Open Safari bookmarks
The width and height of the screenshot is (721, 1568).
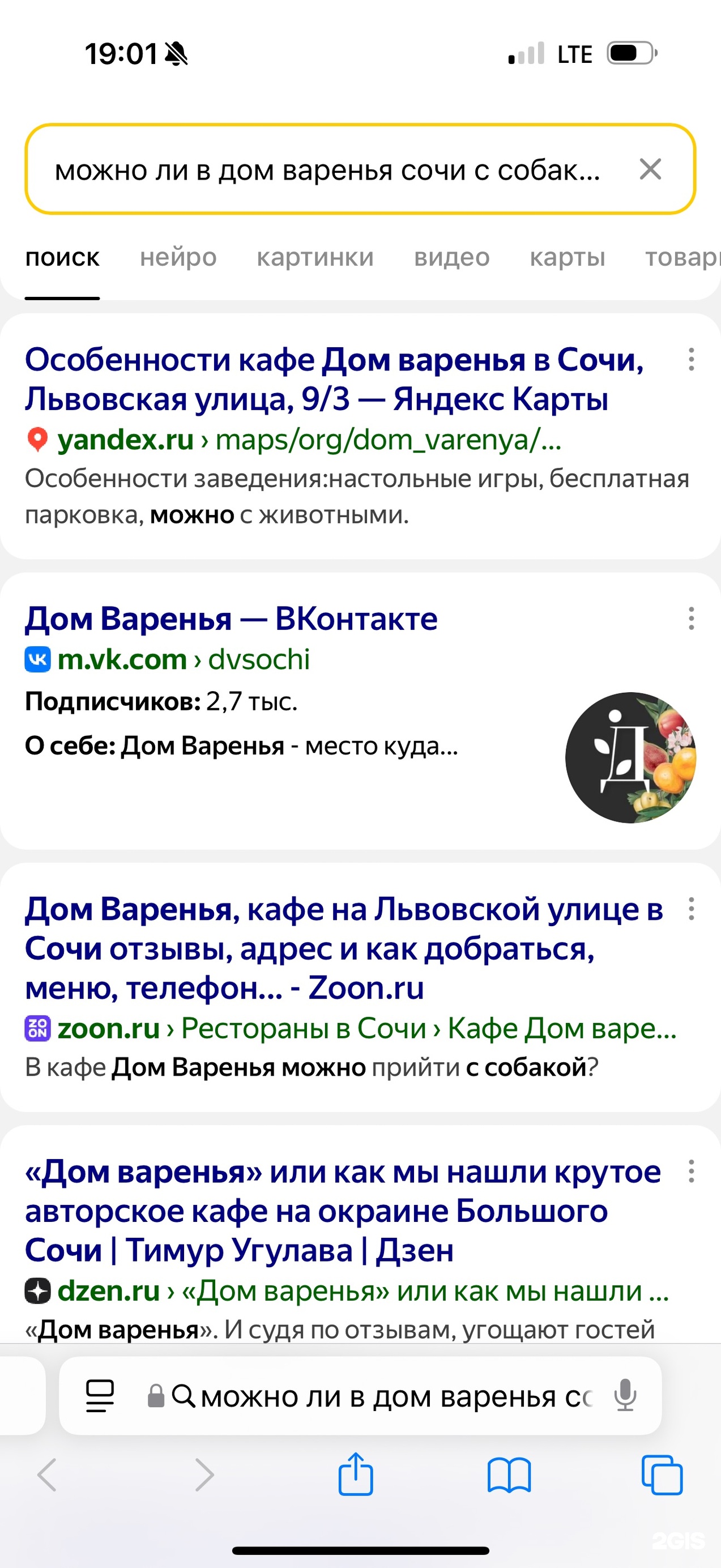pos(509,1475)
